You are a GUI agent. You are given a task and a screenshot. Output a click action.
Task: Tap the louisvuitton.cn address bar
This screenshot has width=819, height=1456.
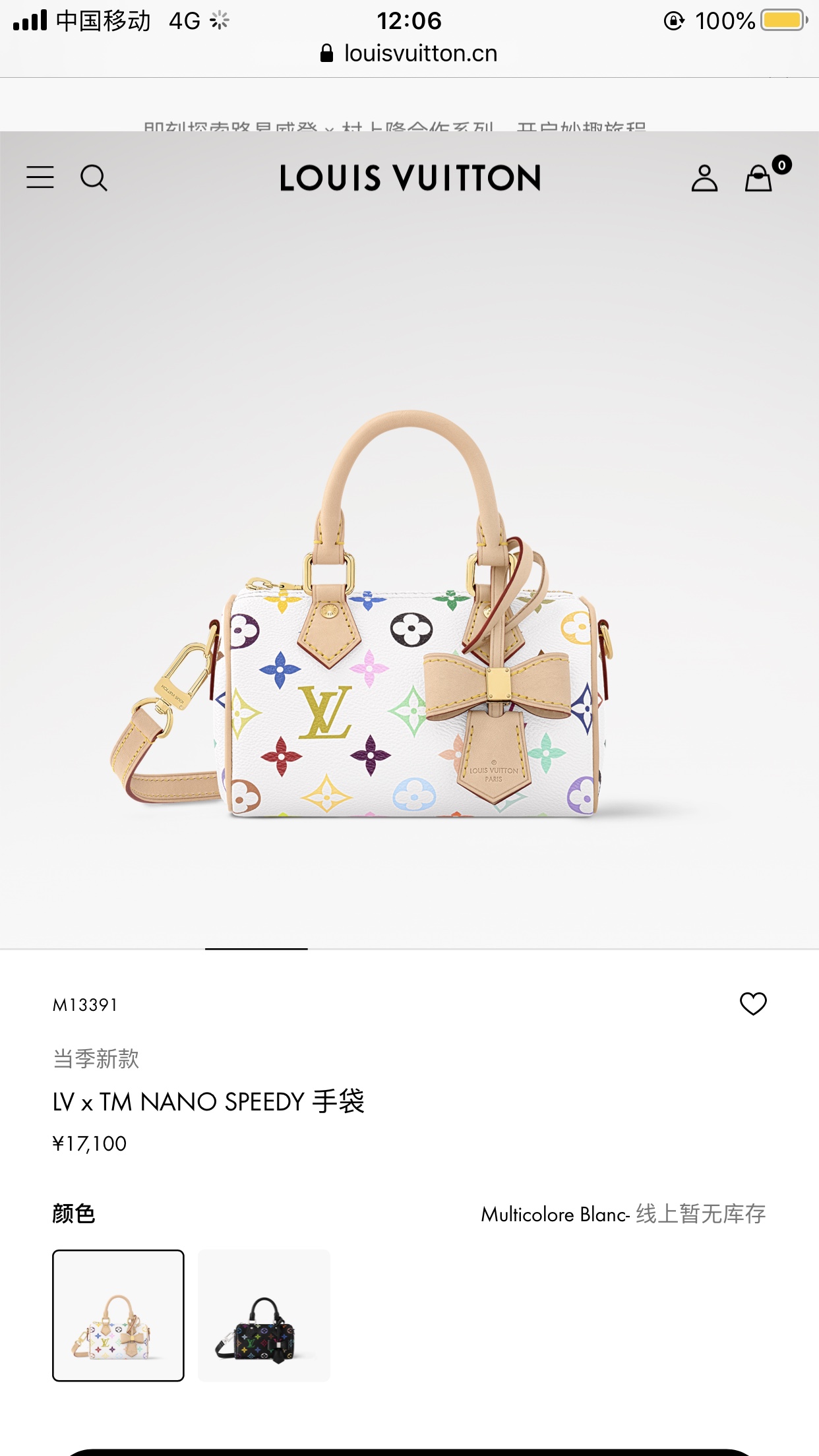click(x=409, y=53)
